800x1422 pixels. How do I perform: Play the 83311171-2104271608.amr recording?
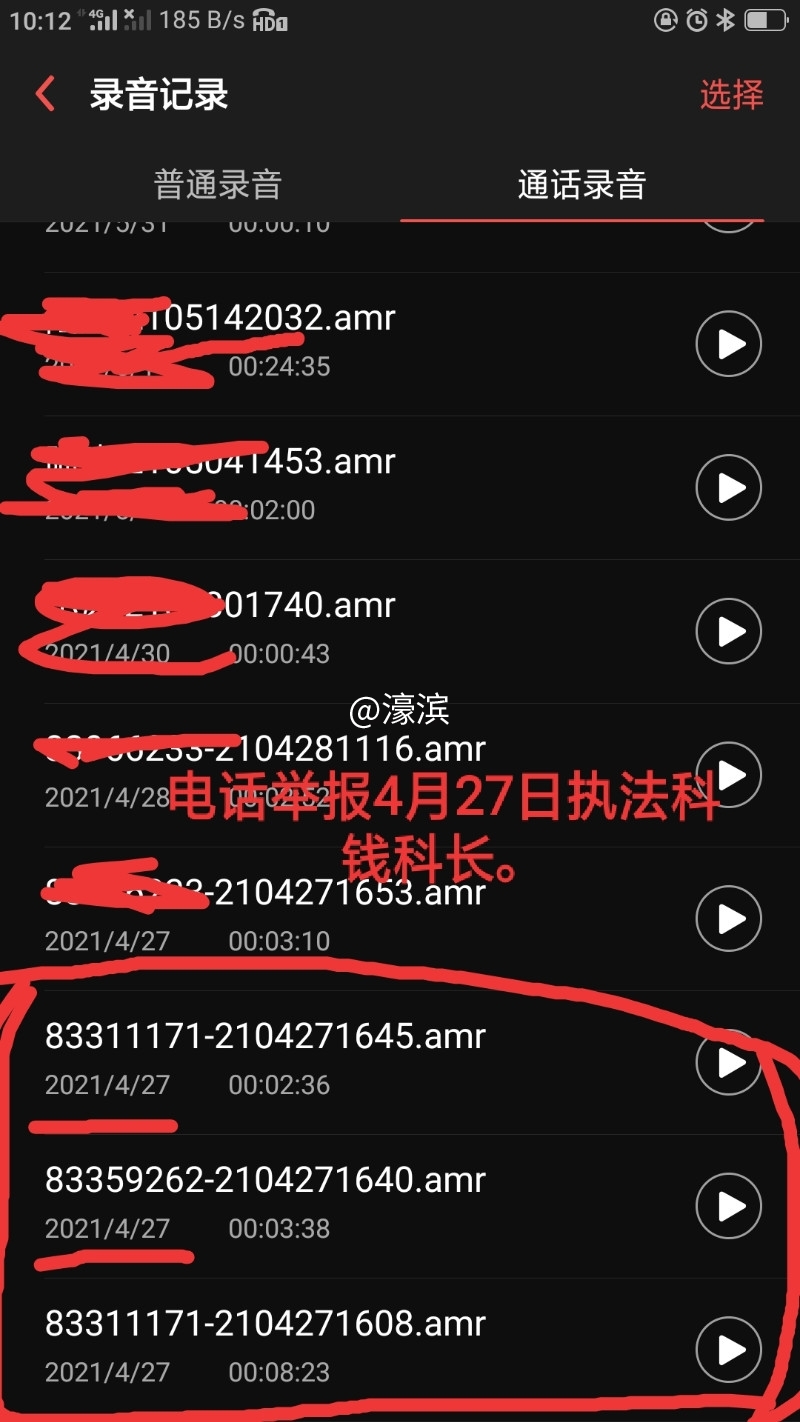coord(729,1349)
